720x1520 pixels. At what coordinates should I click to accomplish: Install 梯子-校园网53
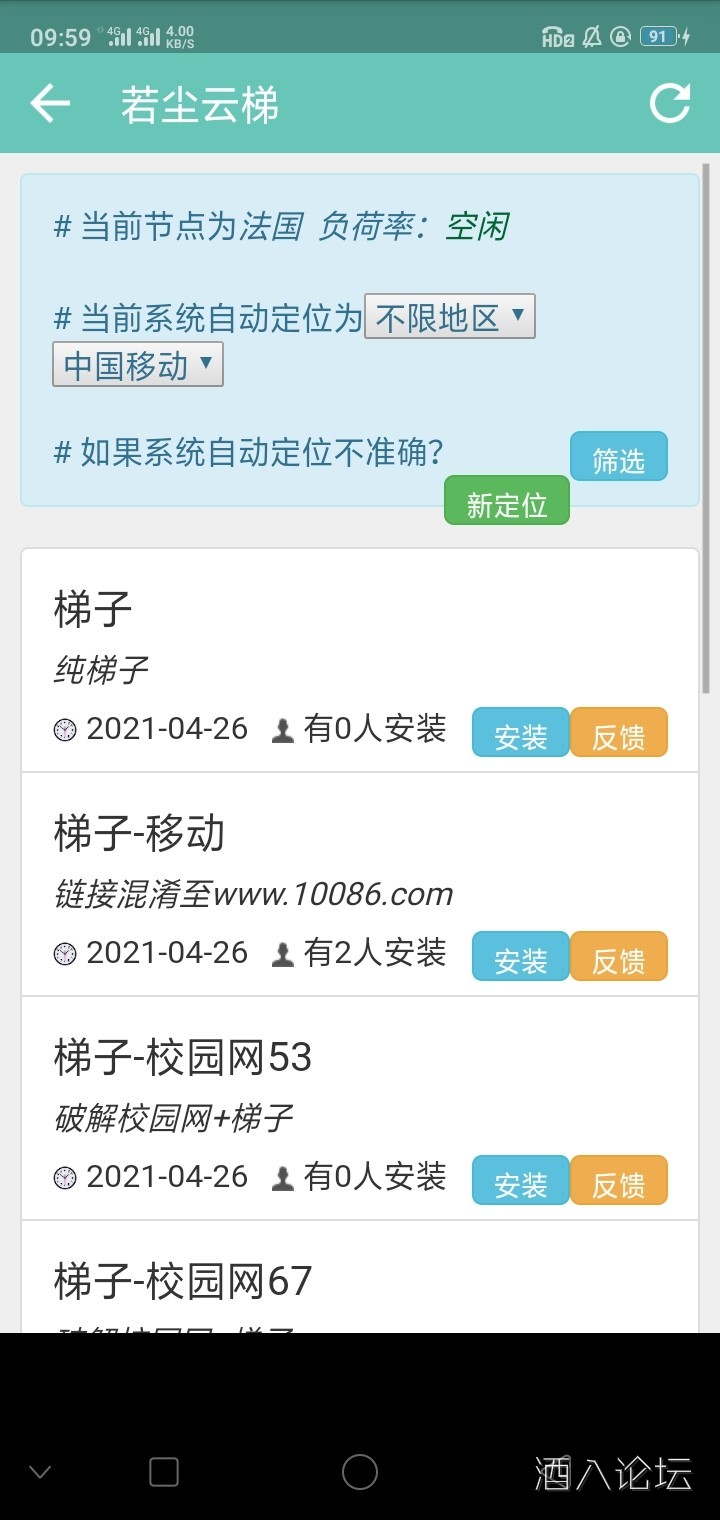[x=520, y=1181]
